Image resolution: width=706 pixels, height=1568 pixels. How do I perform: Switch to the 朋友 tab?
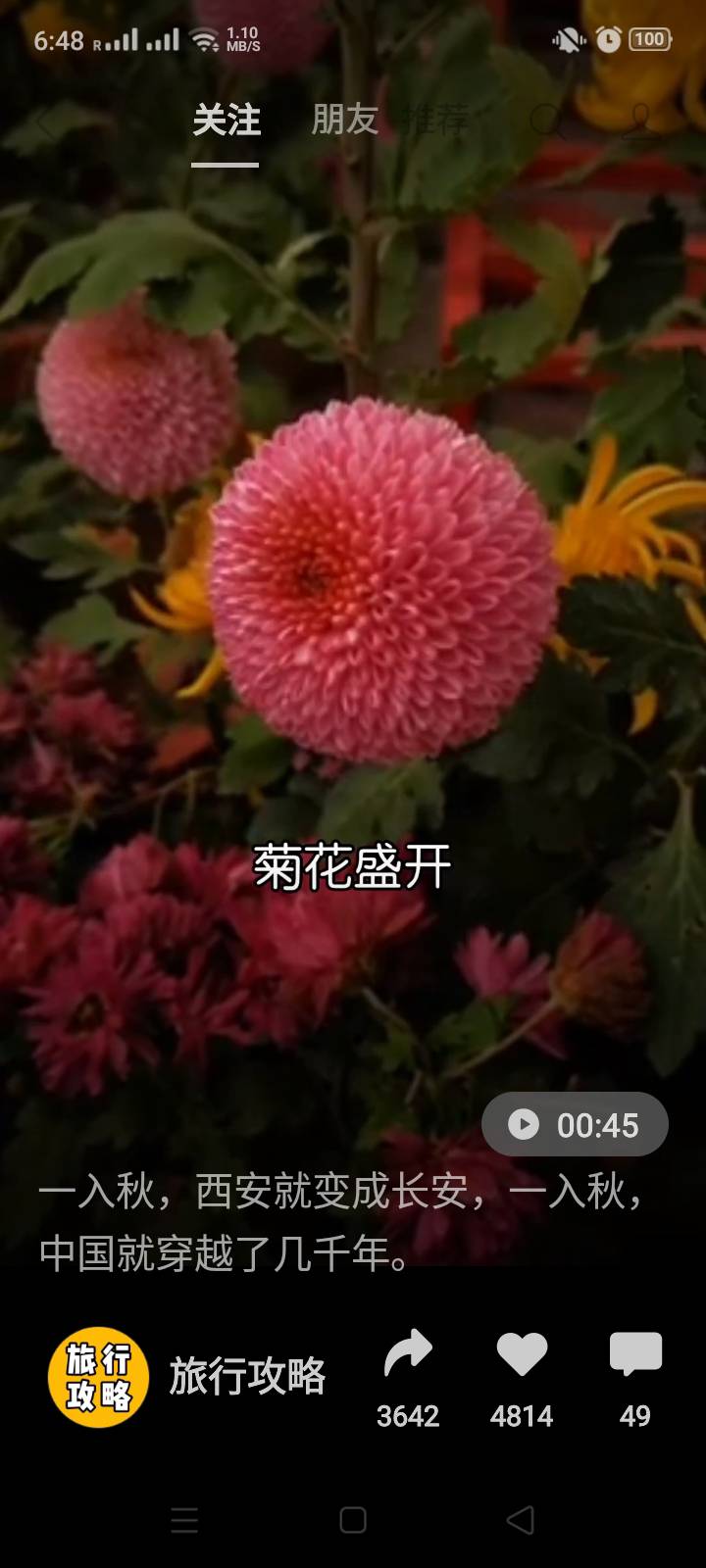pos(344,120)
